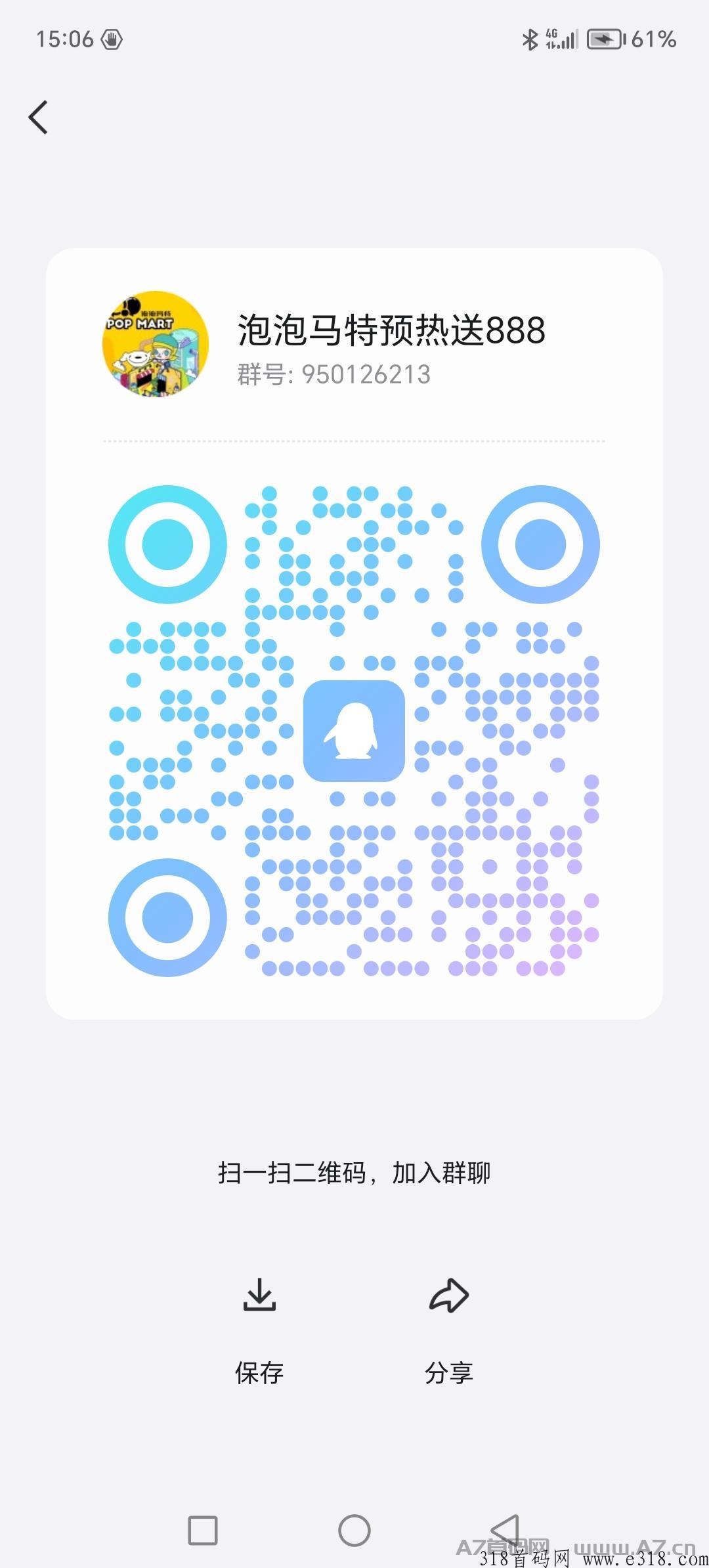Share the group QR code (分享)
This screenshot has height=1568, width=709.
click(449, 1330)
